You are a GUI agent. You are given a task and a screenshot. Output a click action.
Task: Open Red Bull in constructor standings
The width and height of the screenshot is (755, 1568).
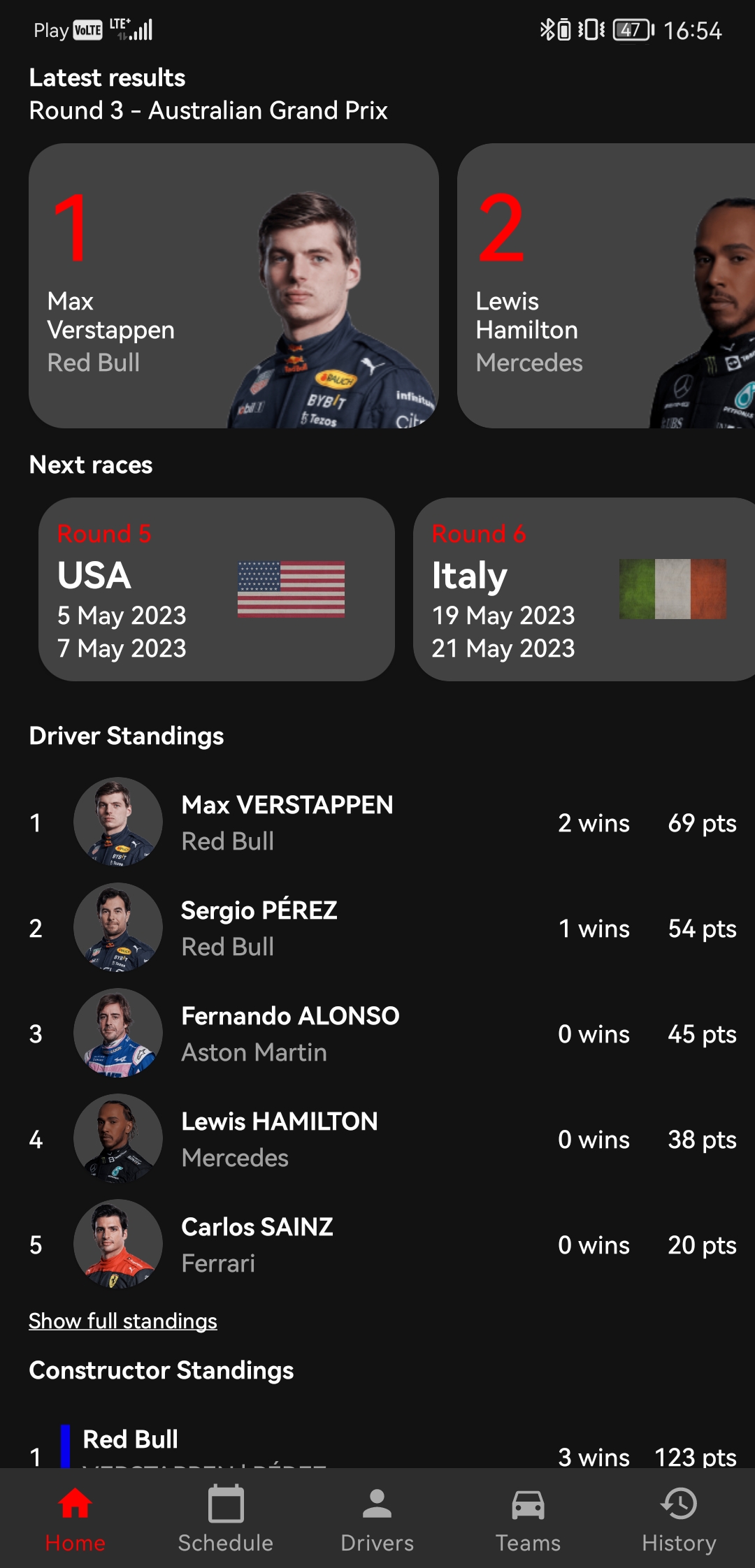click(x=377, y=1446)
